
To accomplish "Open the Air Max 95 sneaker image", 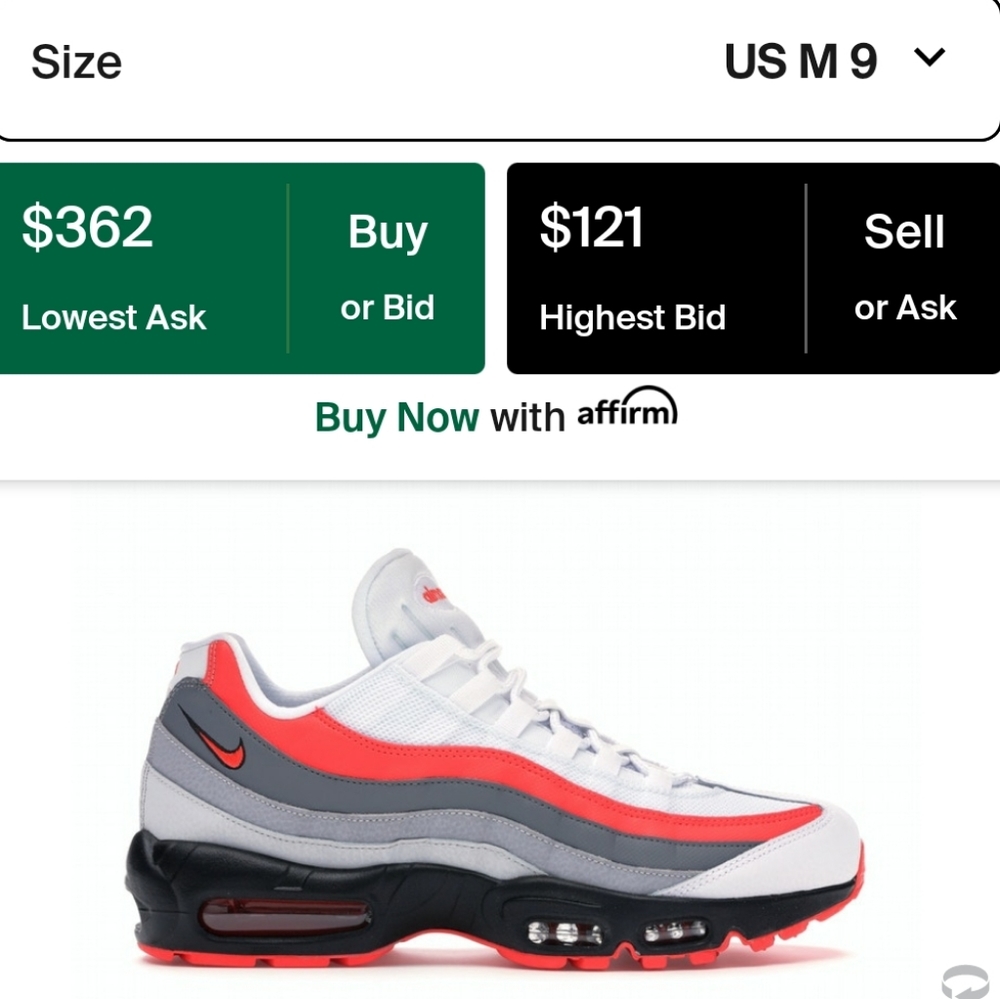I will [495, 760].
